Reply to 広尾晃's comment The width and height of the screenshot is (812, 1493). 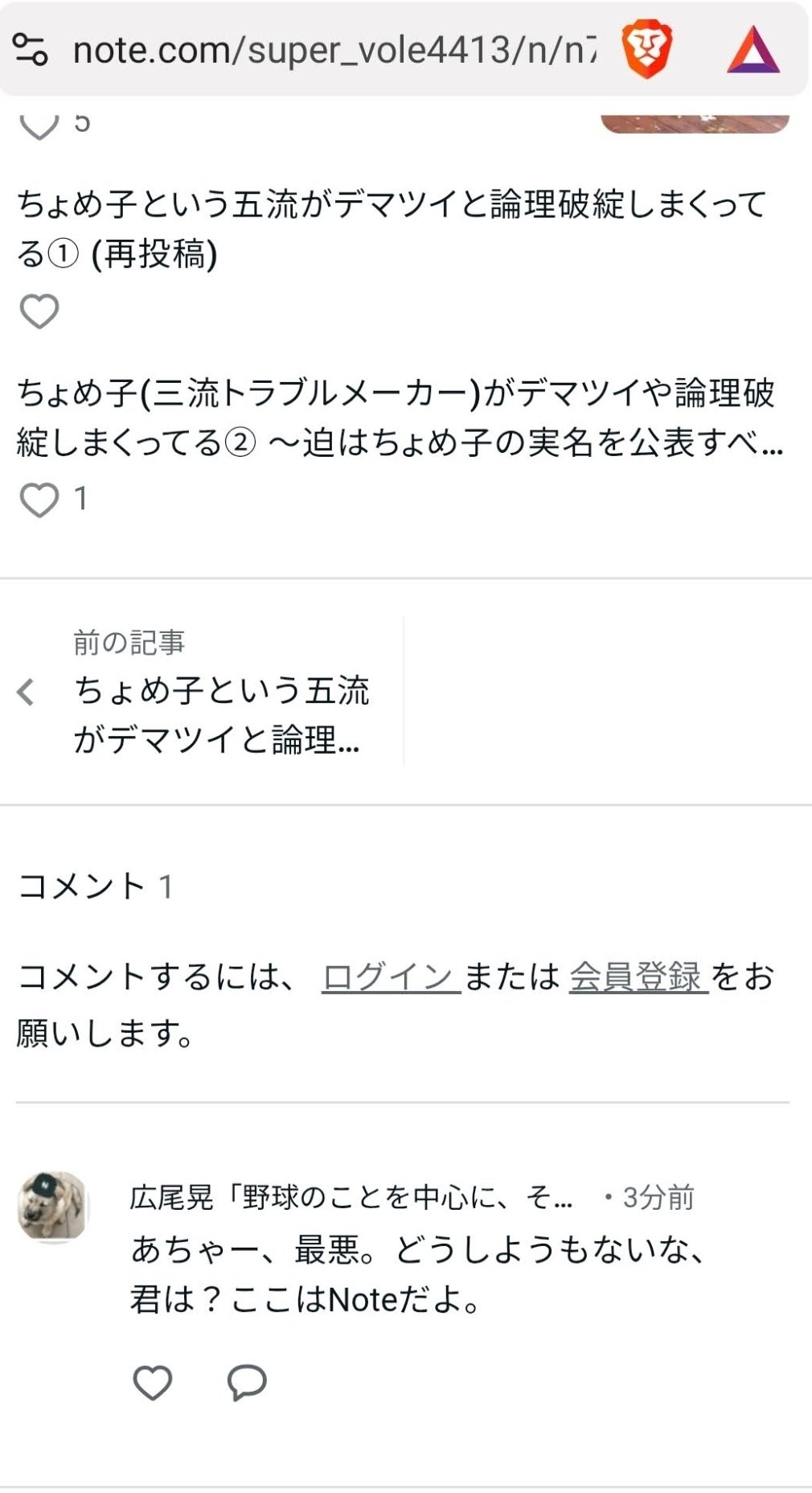tap(247, 1383)
